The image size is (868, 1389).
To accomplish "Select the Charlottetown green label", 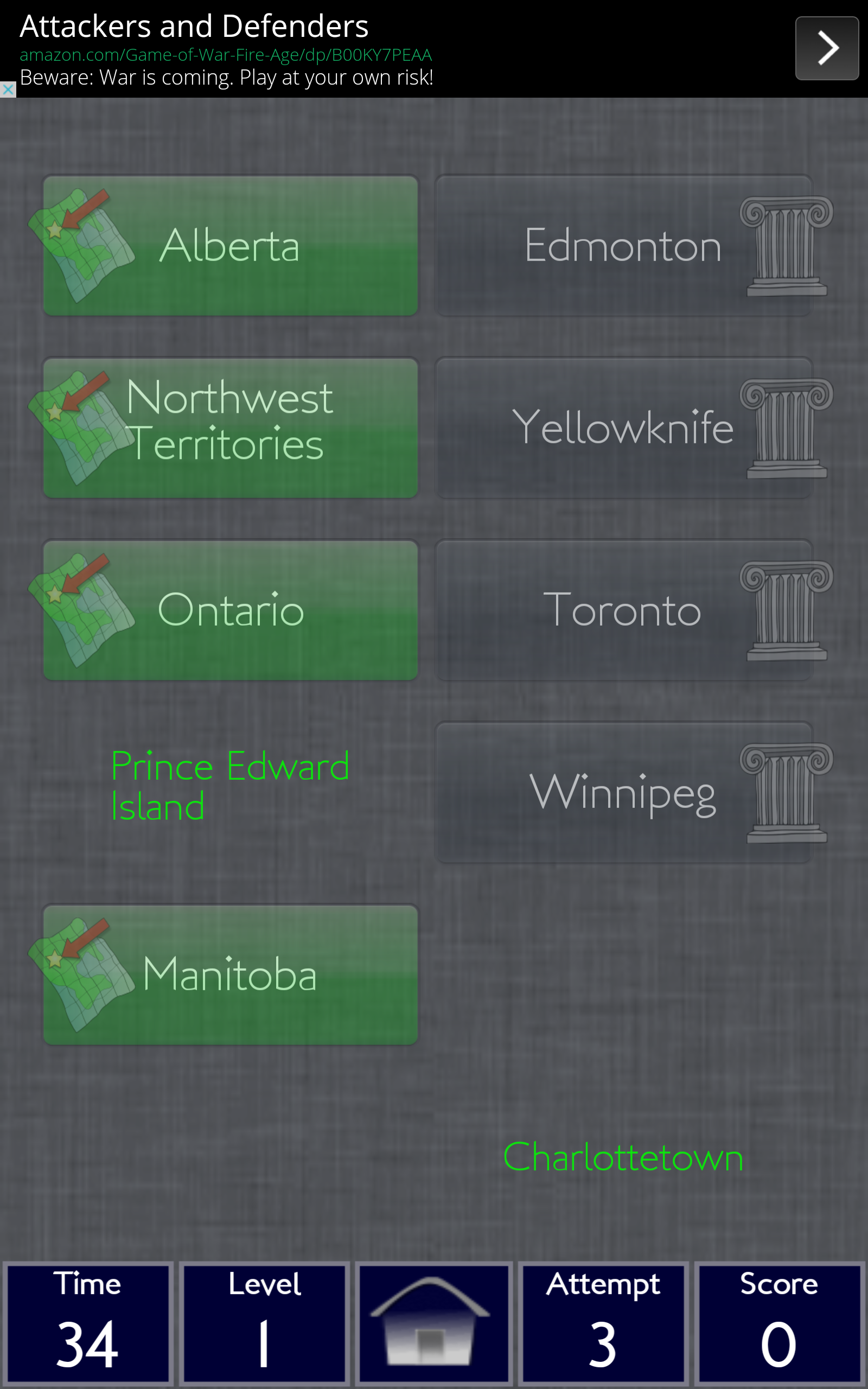I will click(623, 1158).
